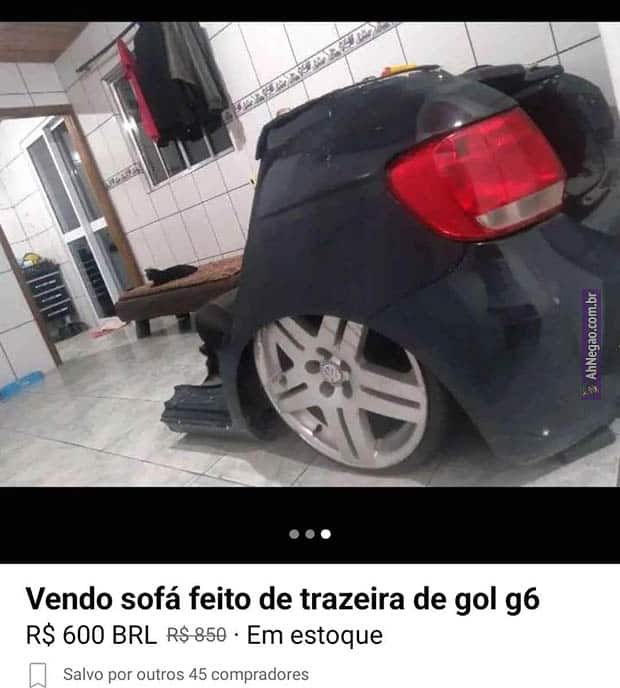The image size is (620, 688).
Task: Tap the first dot in the photo indicator
Action: [x=294, y=534]
